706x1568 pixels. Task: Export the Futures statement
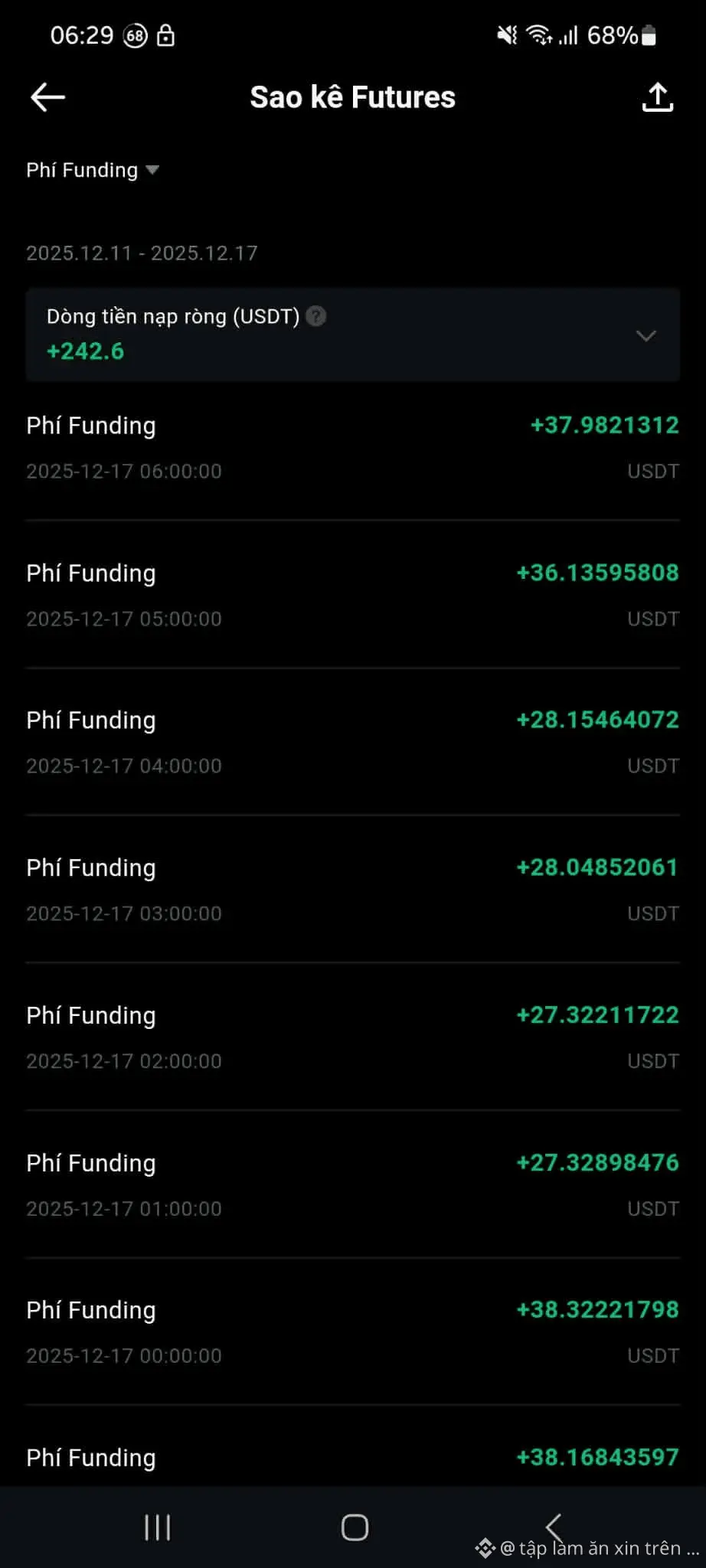point(657,97)
